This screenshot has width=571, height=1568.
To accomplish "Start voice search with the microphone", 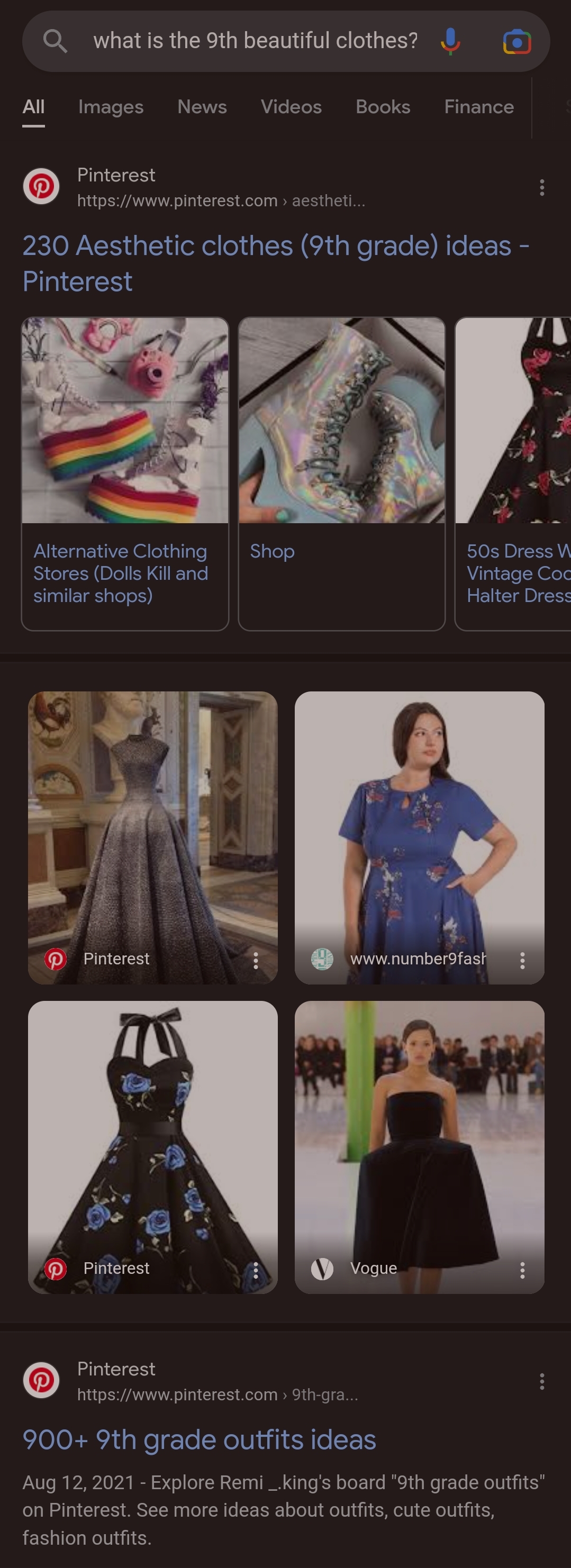I will coord(450,41).
